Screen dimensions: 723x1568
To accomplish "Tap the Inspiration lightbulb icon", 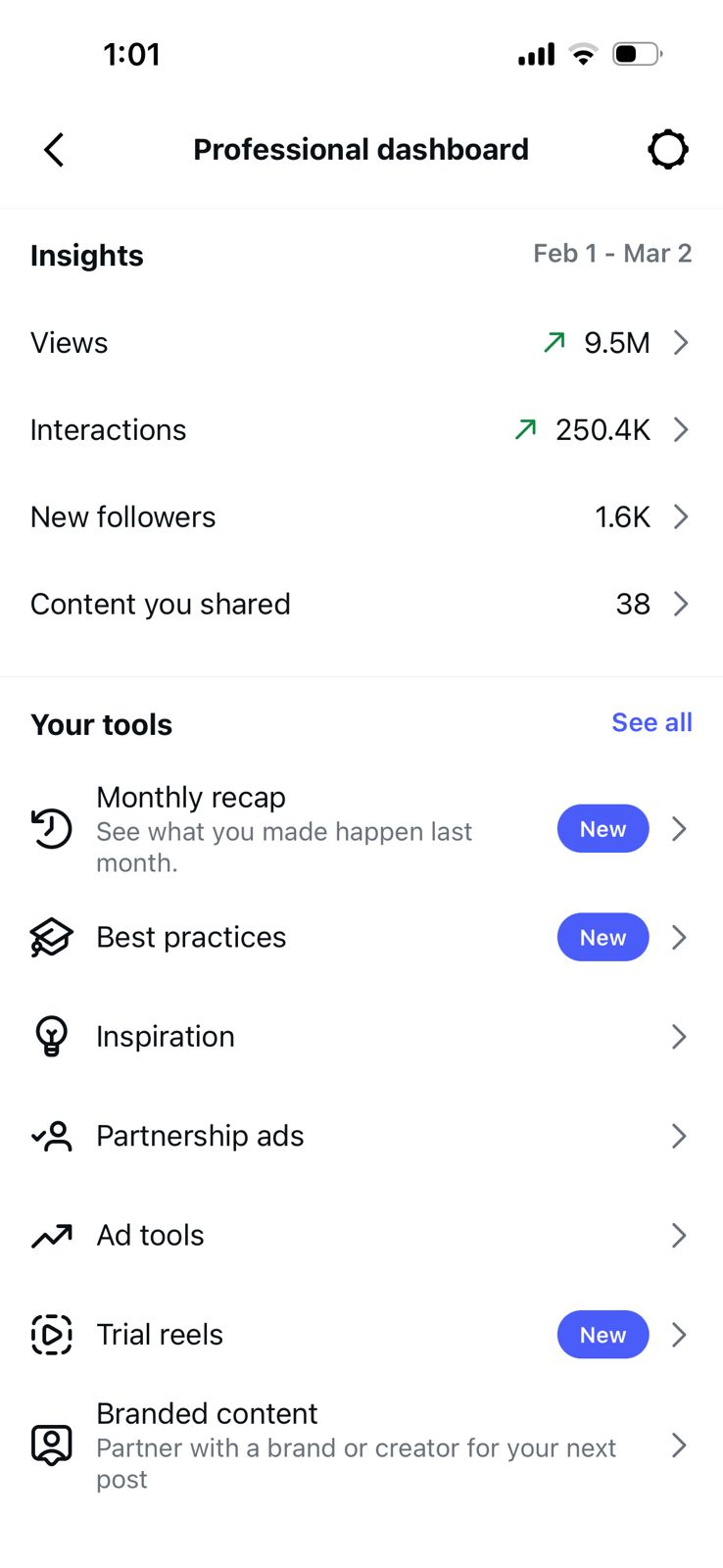I will click(x=51, y=1036).
